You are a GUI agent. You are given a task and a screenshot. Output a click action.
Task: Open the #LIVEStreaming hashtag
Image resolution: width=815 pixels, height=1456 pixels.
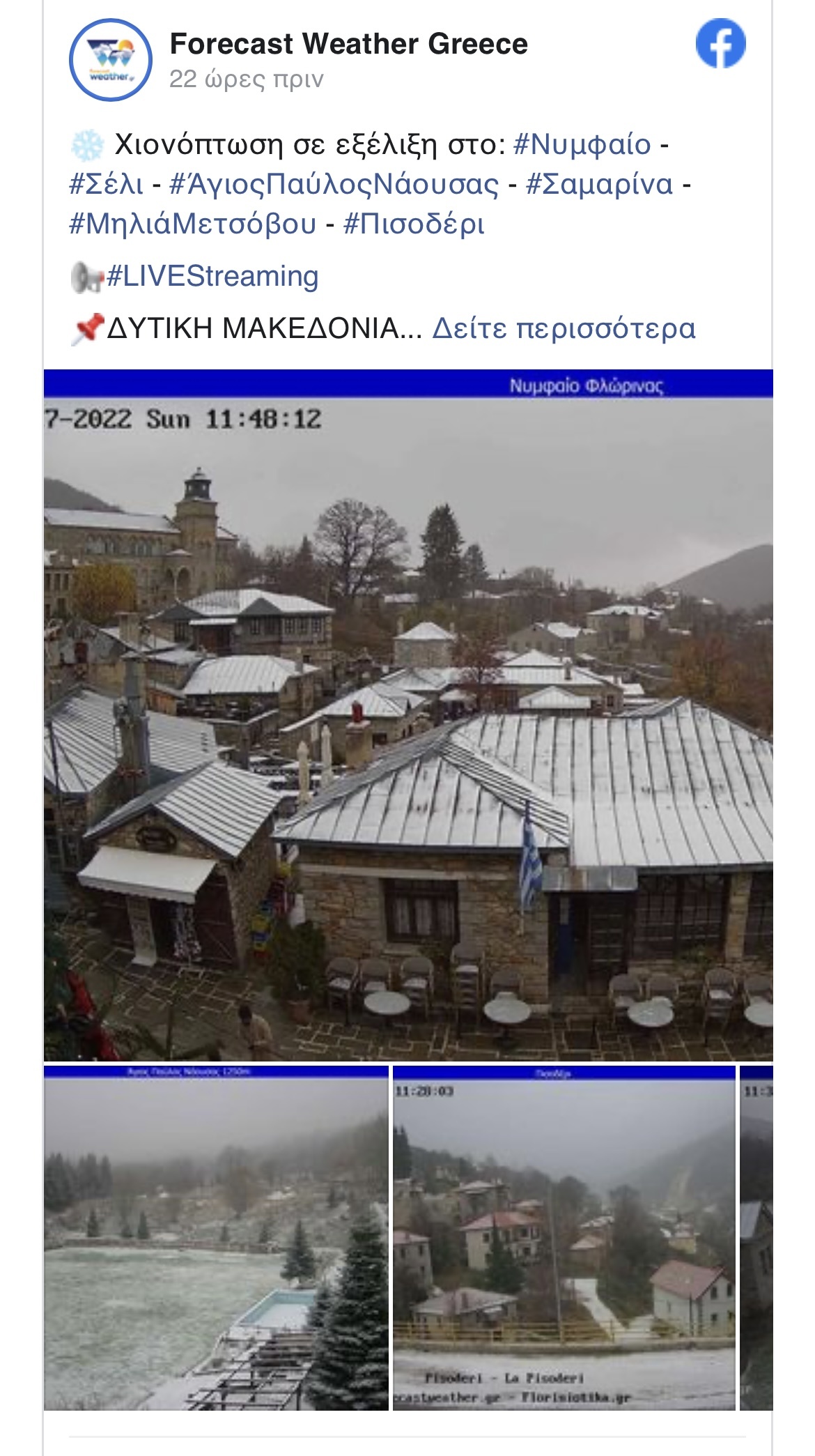coord(212,276)
